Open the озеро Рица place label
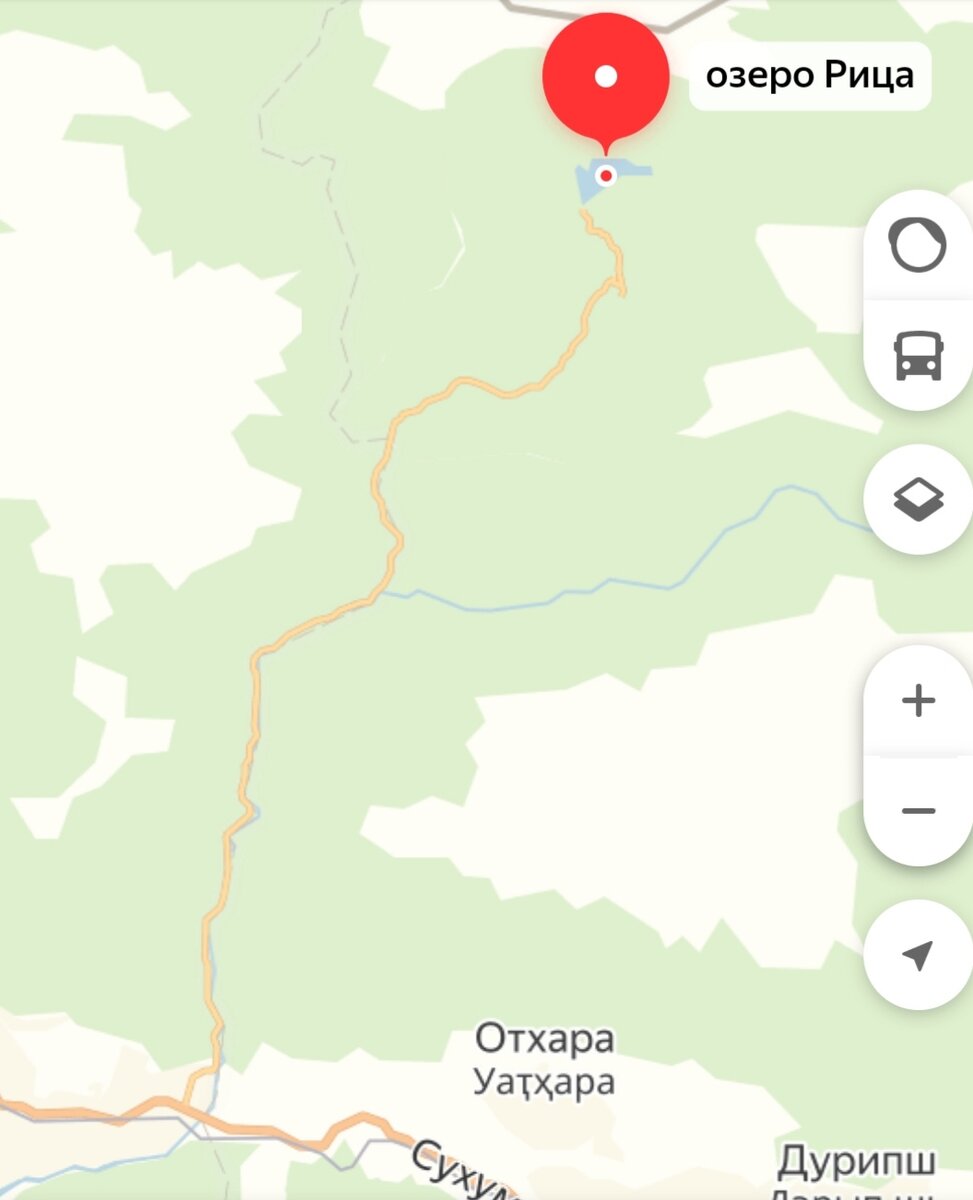Viewport: 973px width, 1200px height. 810,76
